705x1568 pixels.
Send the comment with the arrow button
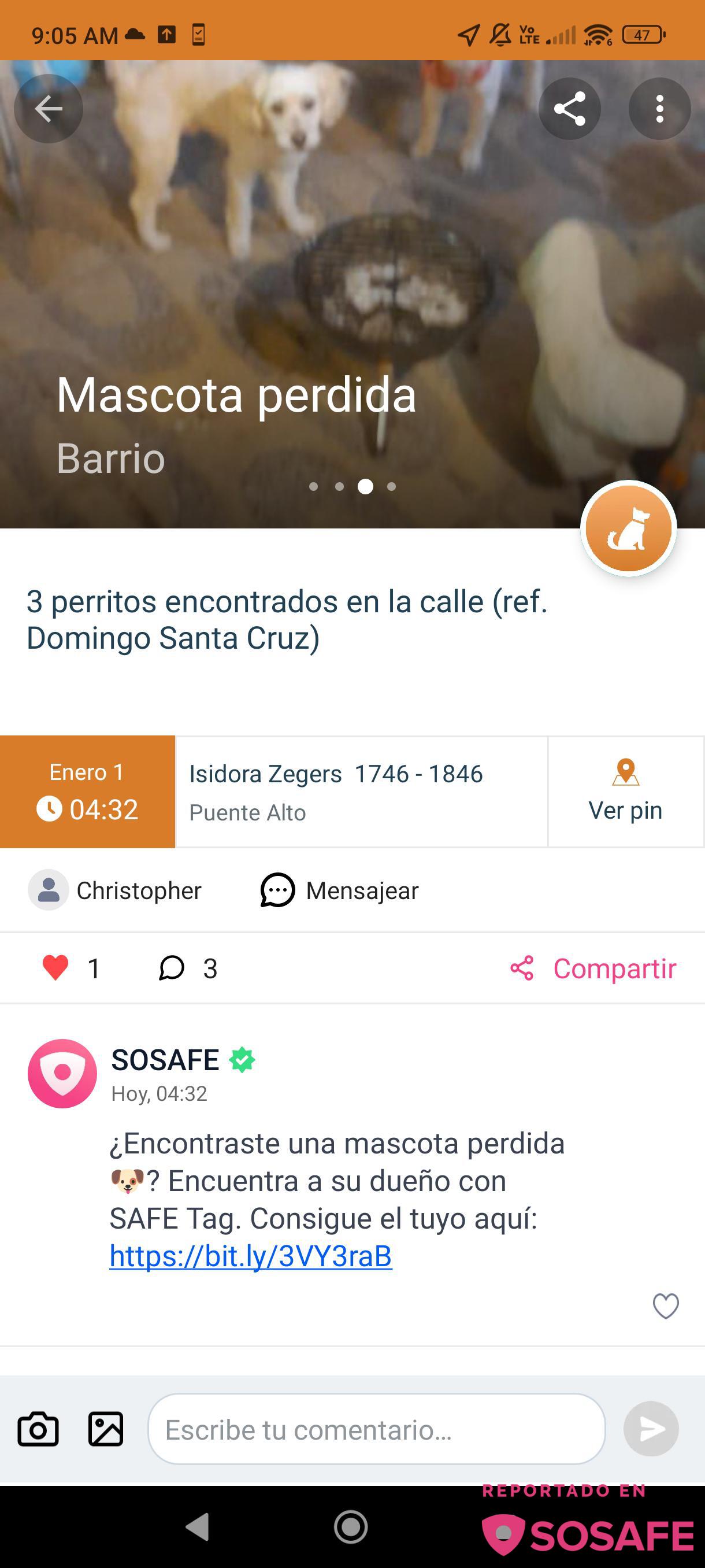pyautogui.click(x=651, y=1429)
